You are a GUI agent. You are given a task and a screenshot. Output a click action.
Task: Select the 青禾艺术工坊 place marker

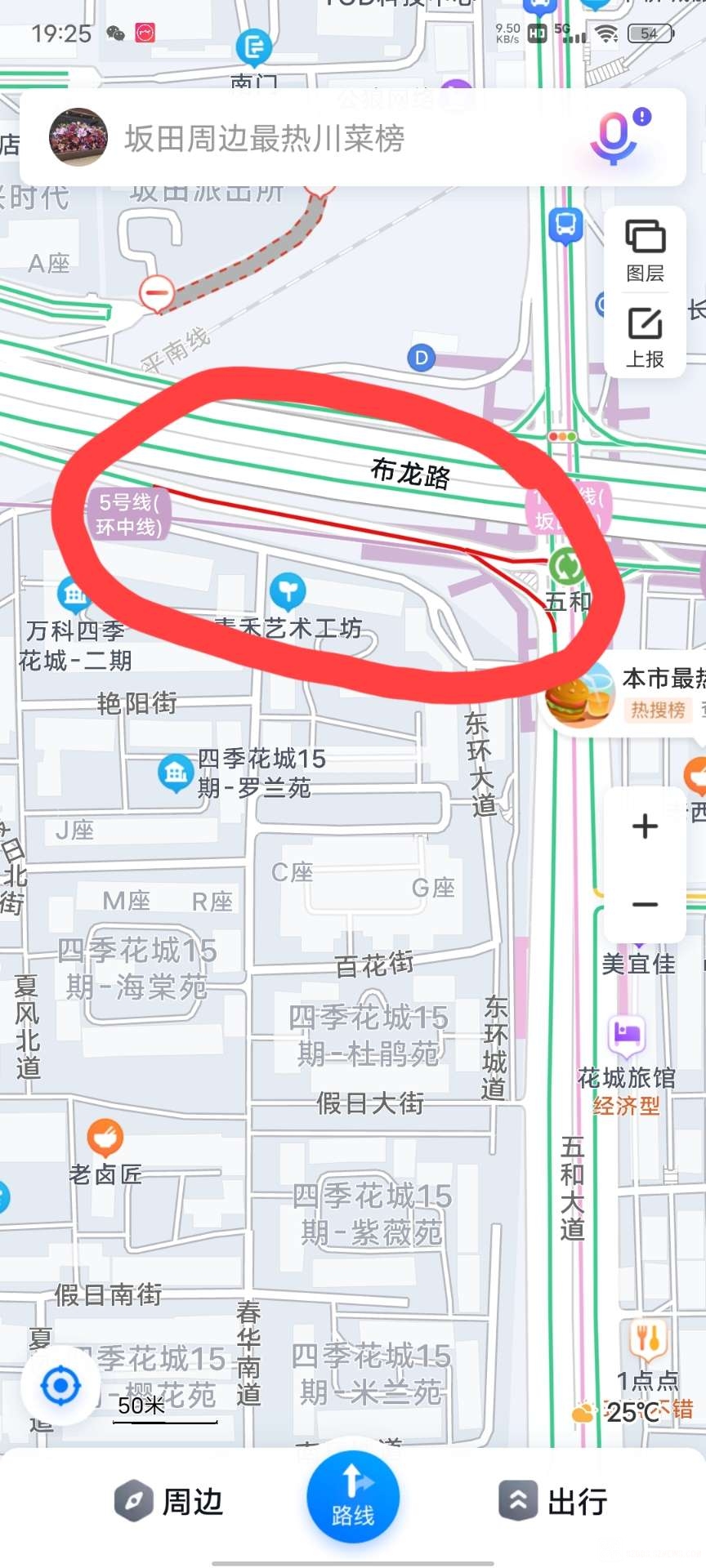pos(288,591)
